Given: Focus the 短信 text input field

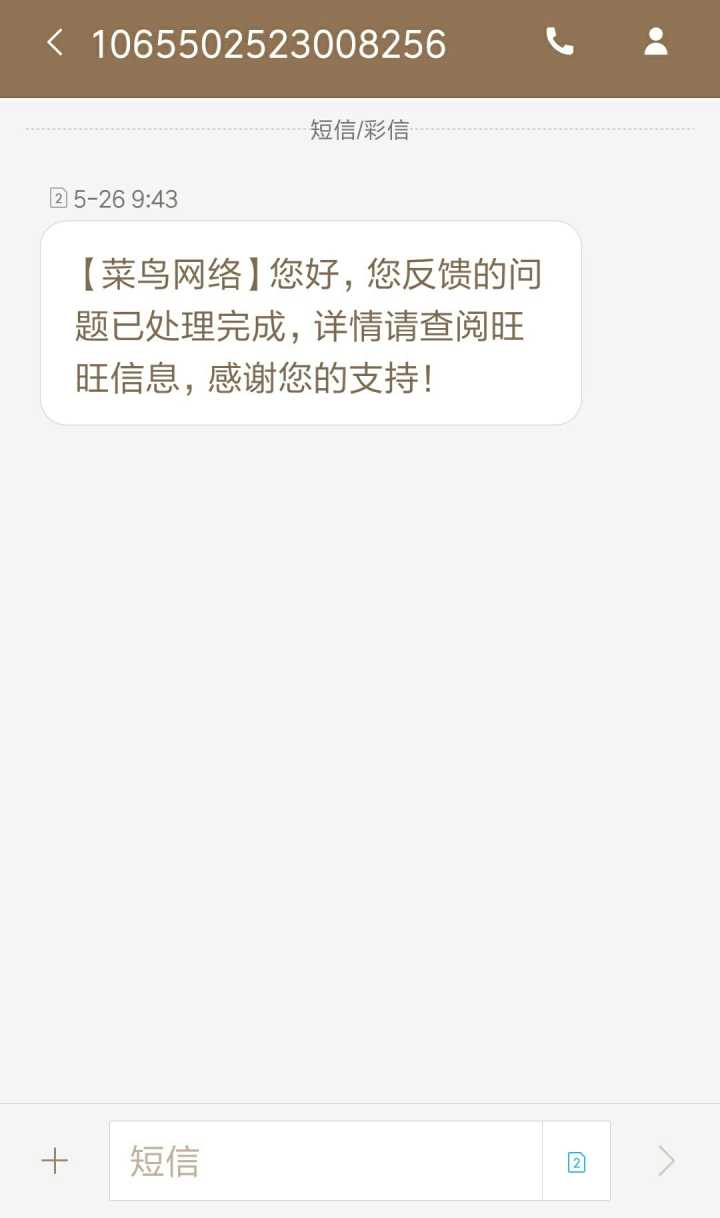Looking at the screenshot, I should (325, 1161).
